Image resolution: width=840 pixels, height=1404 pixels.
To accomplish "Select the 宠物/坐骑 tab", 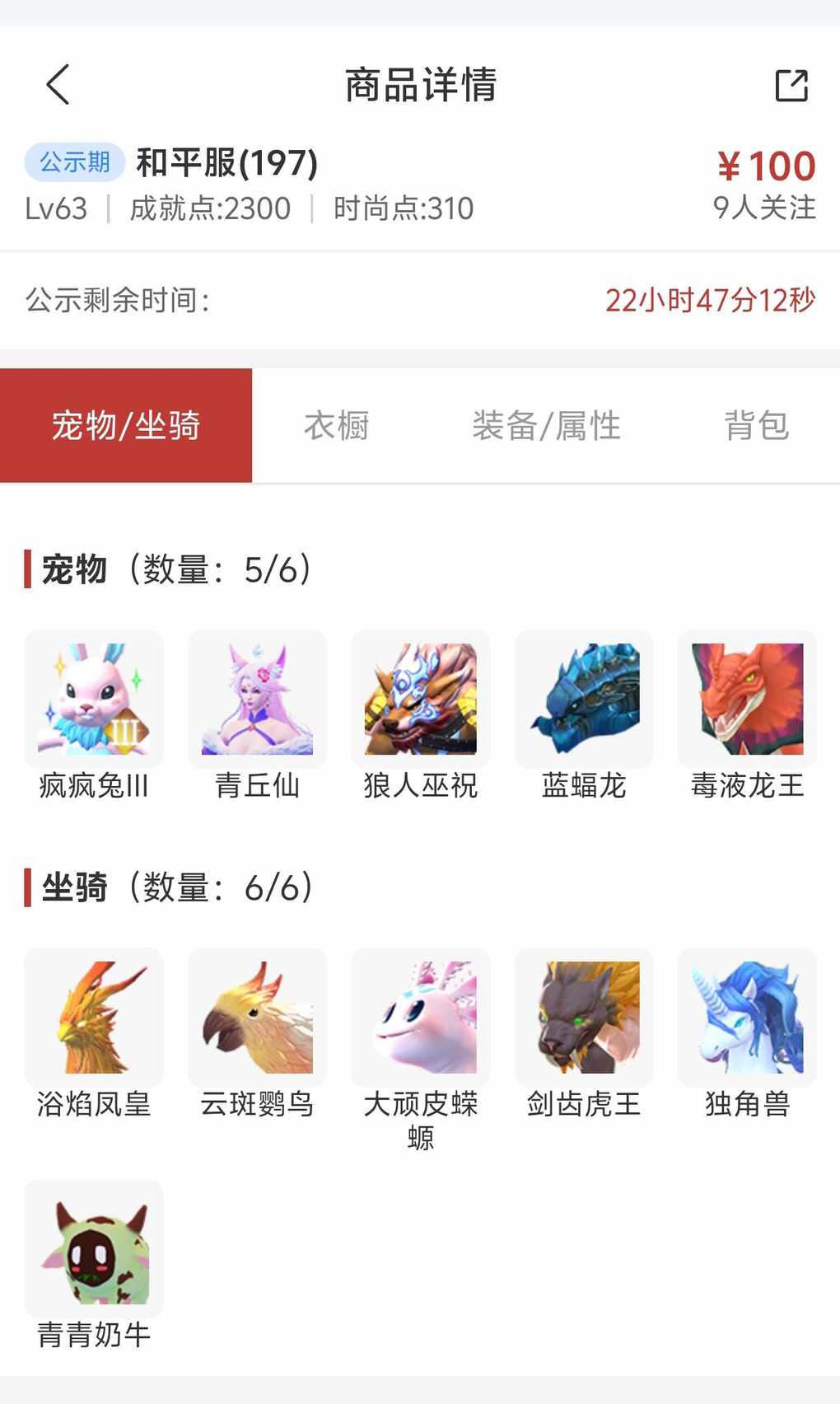I will (126, 425).
